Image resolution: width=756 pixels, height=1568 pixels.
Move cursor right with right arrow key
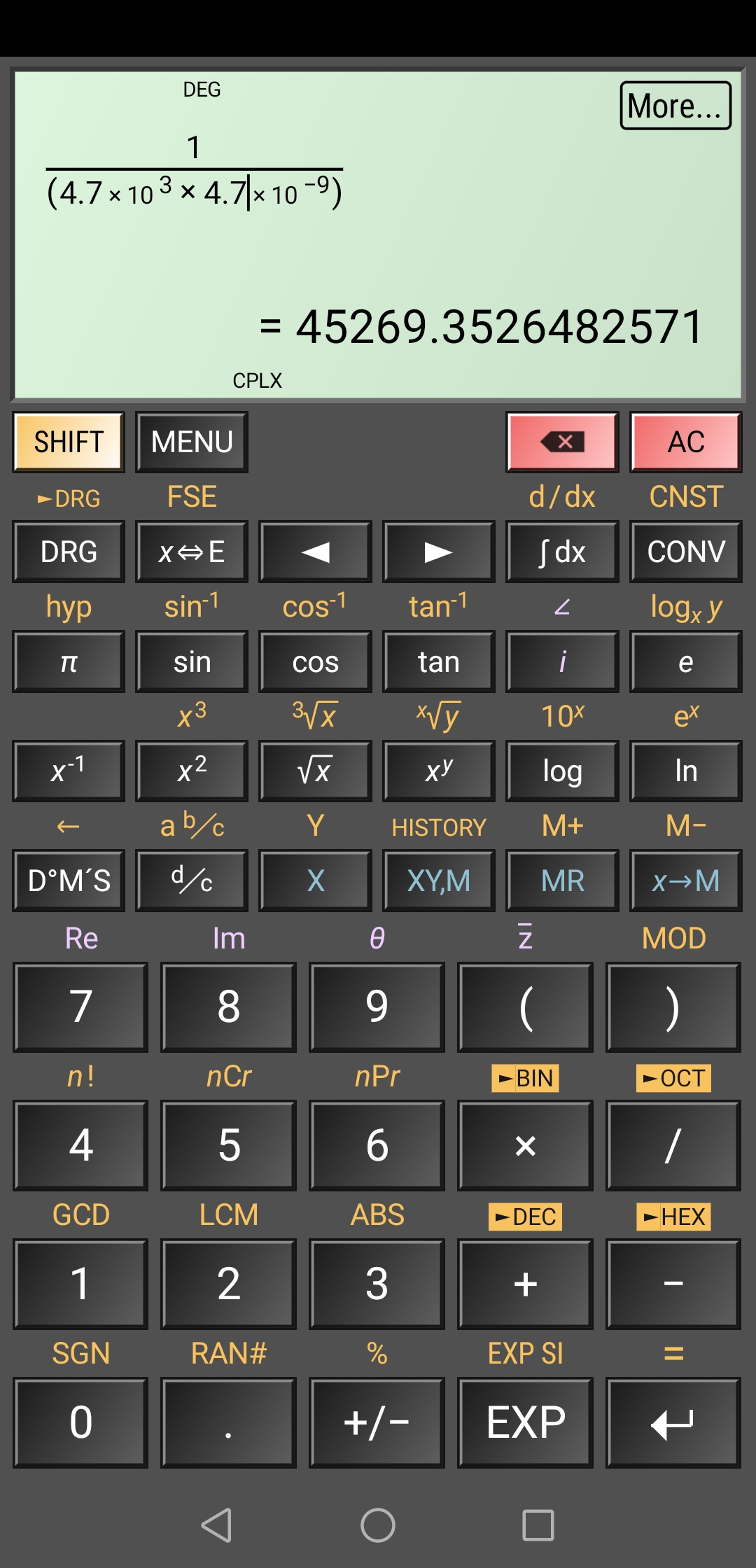pos(438,552)
